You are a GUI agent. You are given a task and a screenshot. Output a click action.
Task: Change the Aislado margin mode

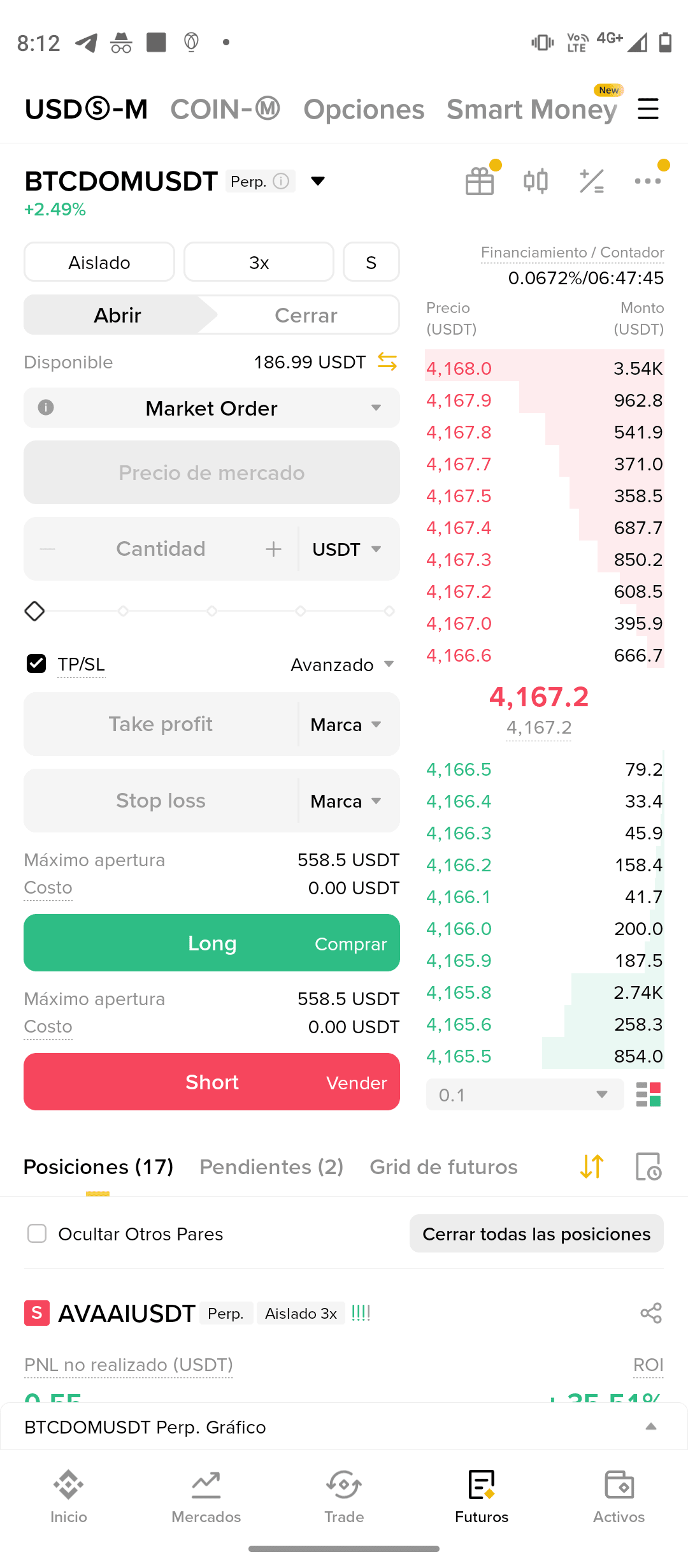point(99,262)
